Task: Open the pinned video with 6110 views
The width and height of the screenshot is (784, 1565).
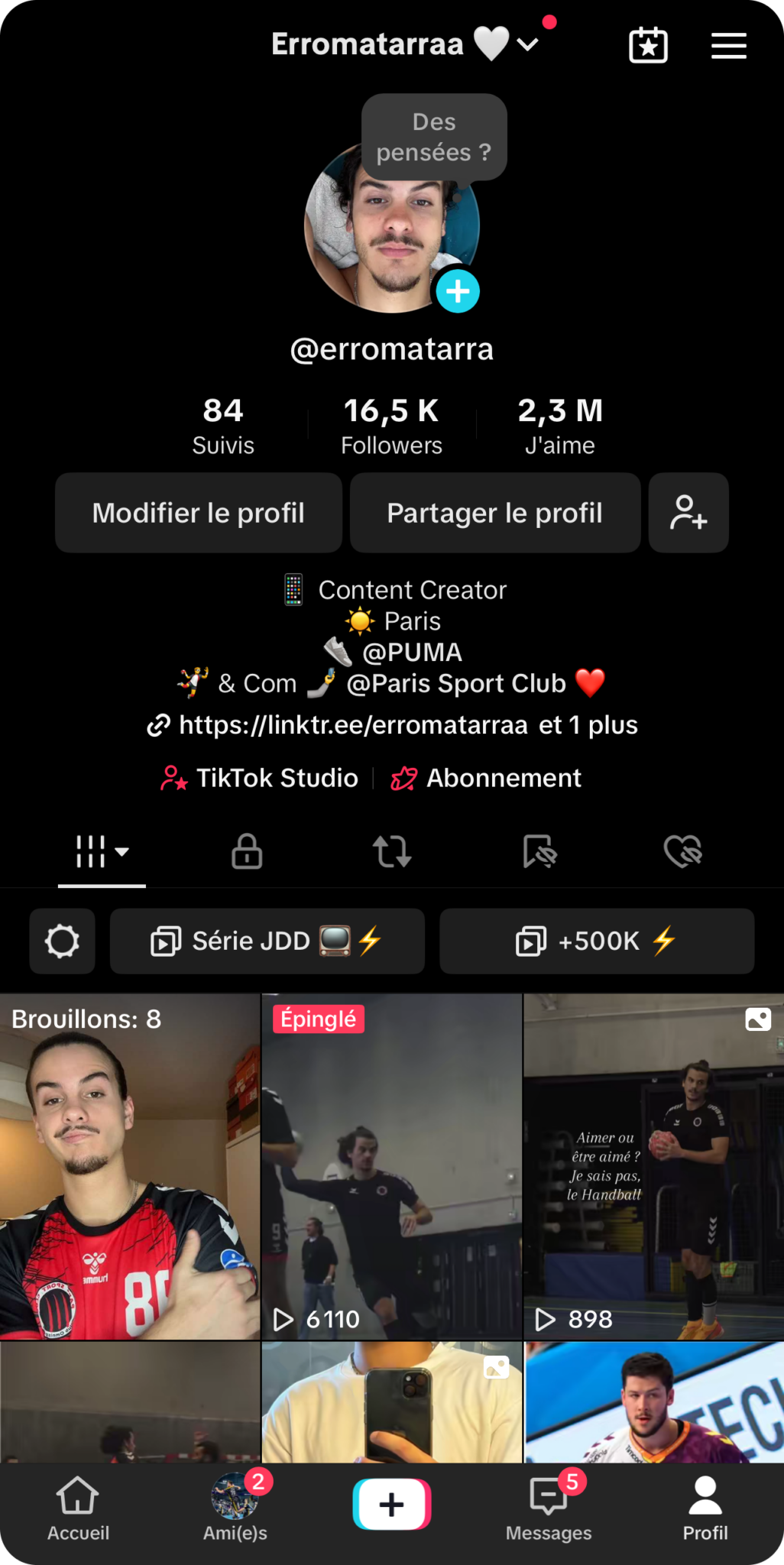Action: pos(392,1166)
